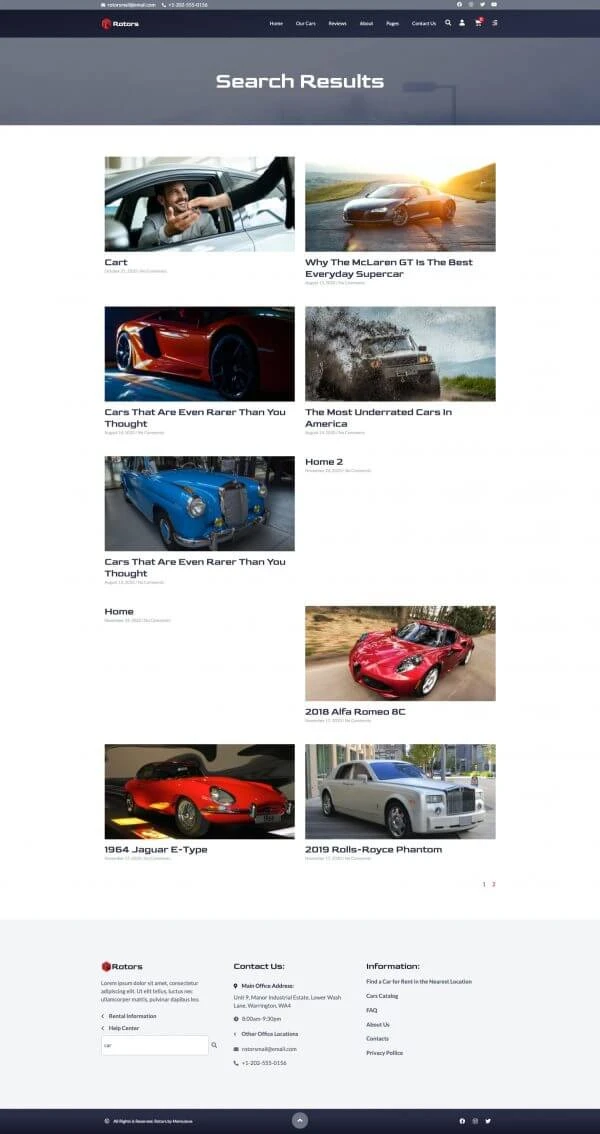Go to Our Cars menu

tap(305, 23)
